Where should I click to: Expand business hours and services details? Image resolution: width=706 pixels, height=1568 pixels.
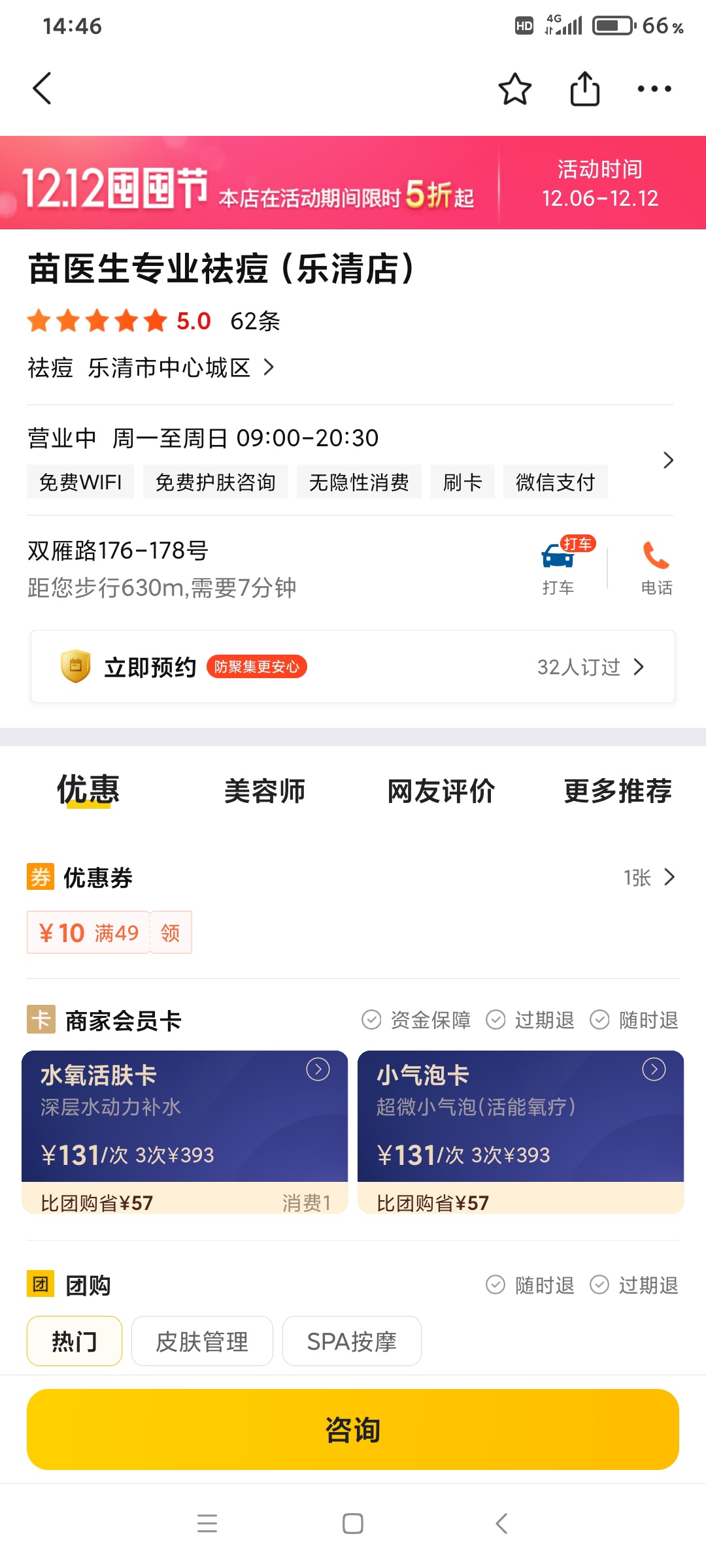tap(668, 460)
